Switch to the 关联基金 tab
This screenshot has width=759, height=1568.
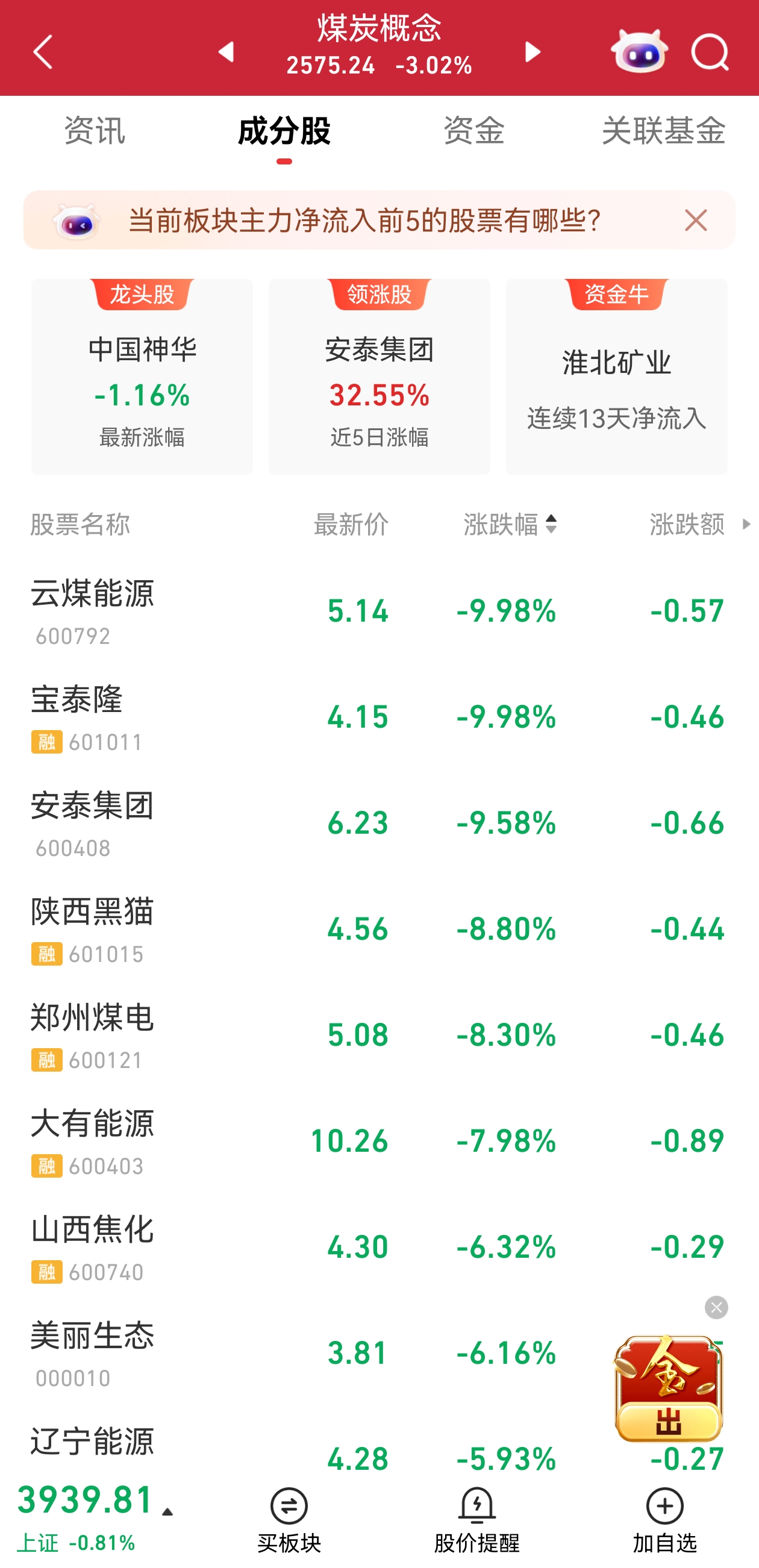tap(663, 131)
